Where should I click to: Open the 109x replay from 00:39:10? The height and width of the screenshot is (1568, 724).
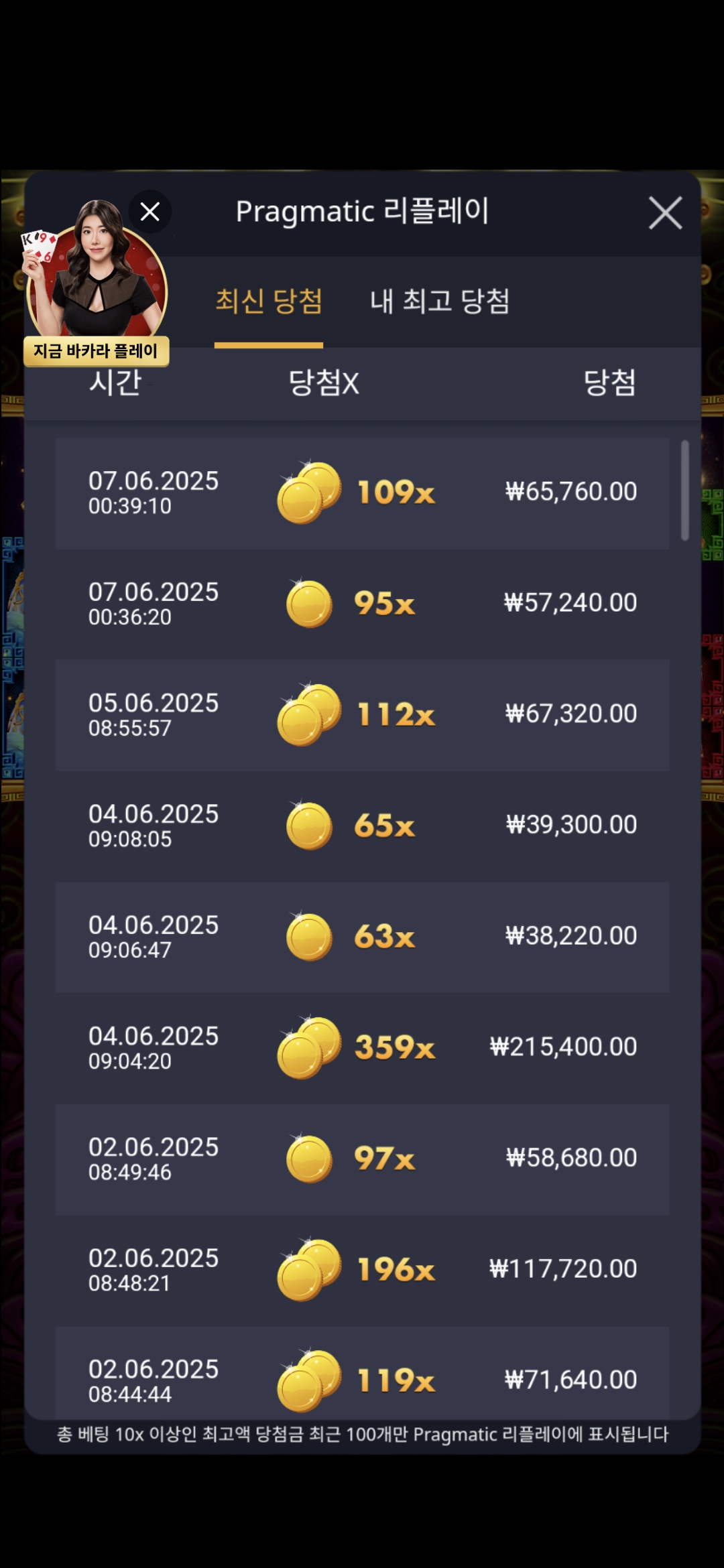point(362,493)
